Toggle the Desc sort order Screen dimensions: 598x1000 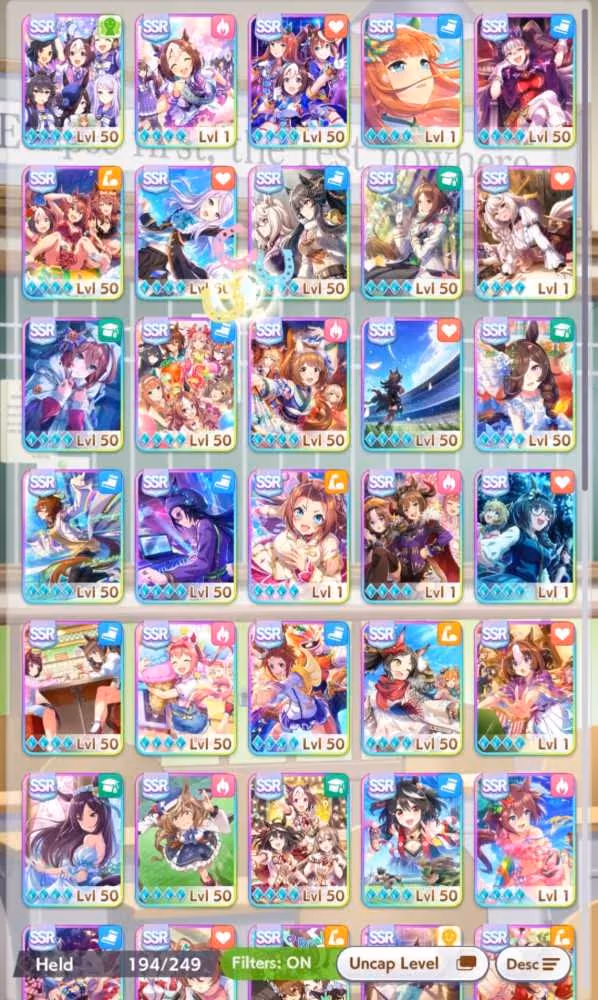[x=532, y=963]
